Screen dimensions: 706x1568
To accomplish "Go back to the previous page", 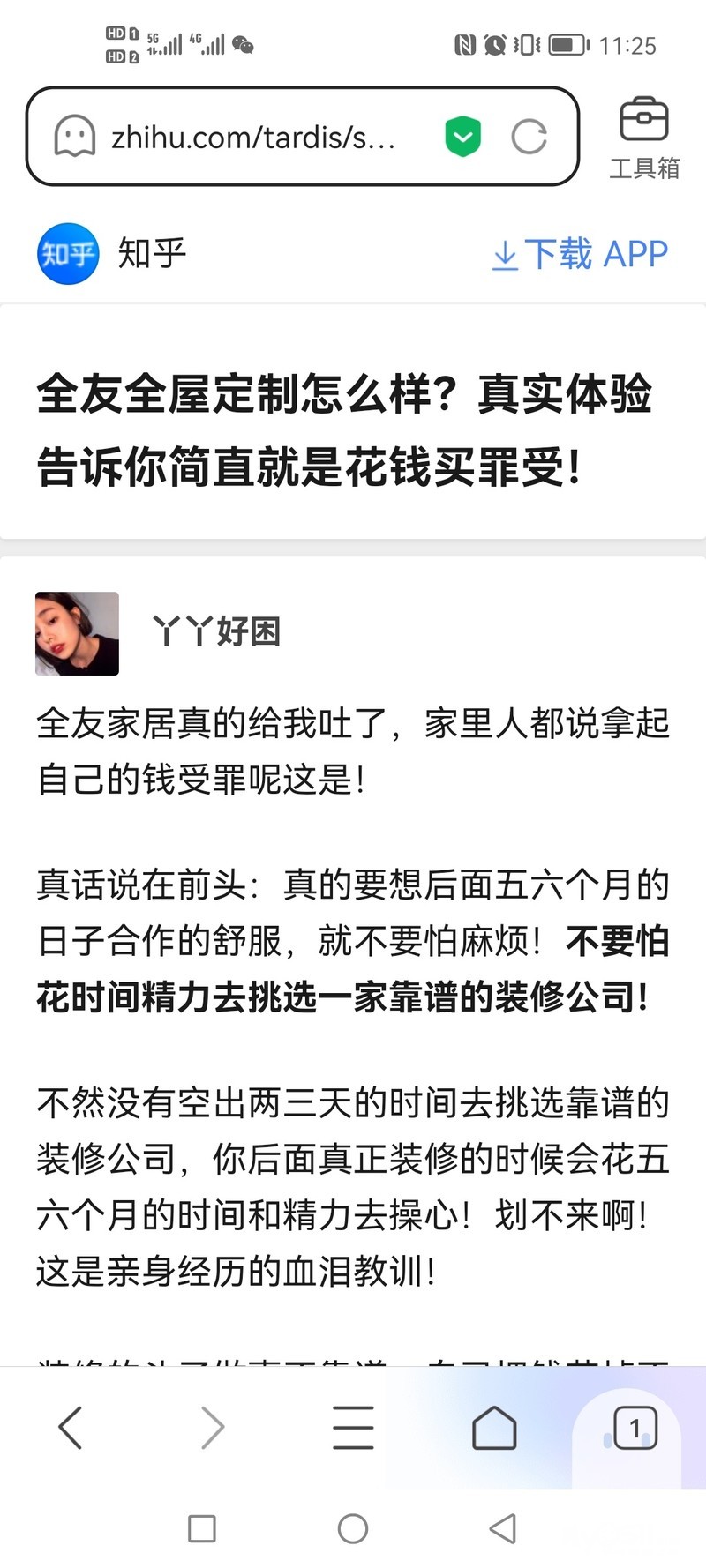I will [71, 1427].
